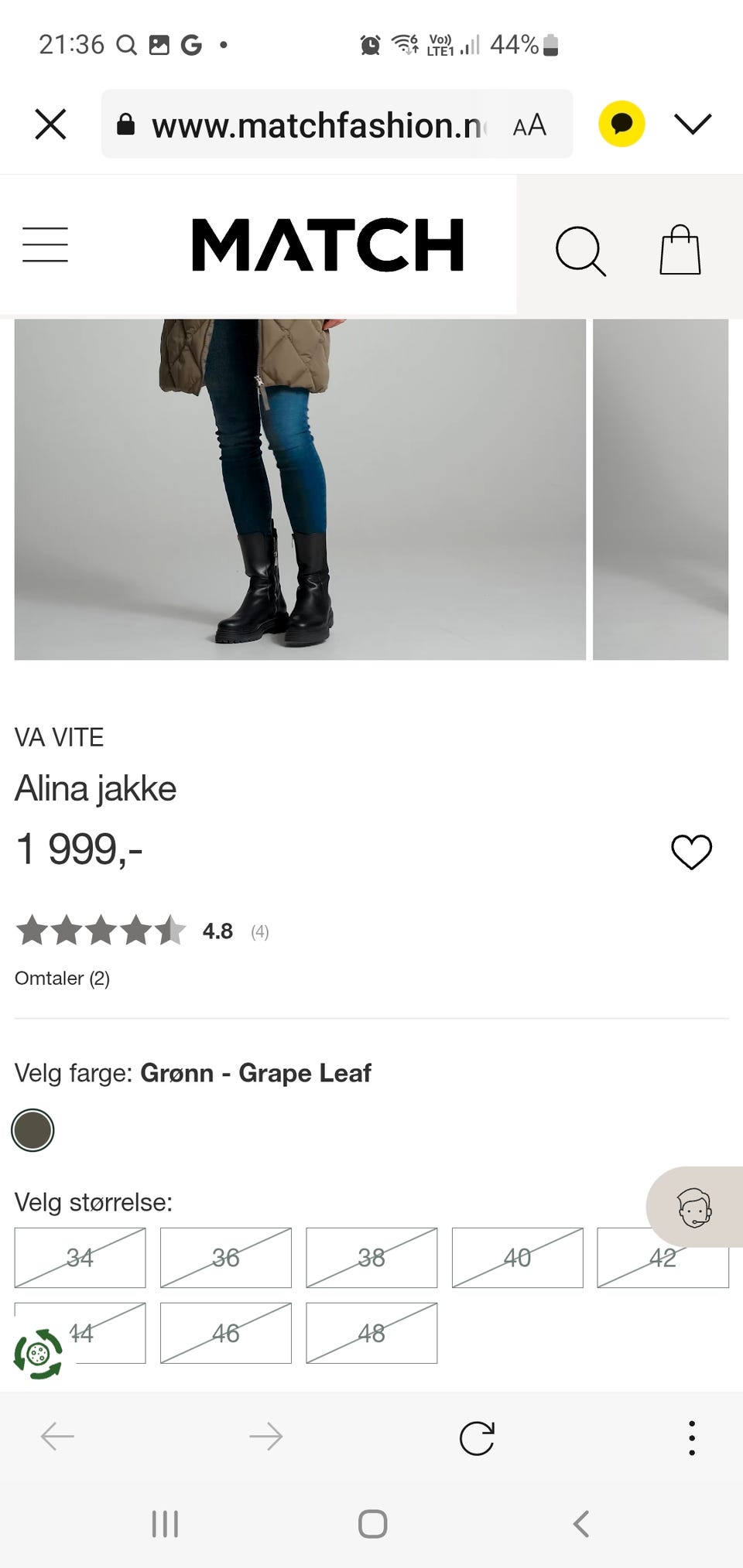Choose size 36
This screenshot has height=1568, width=743.
pyautogui.click(x=226, y=1258)
